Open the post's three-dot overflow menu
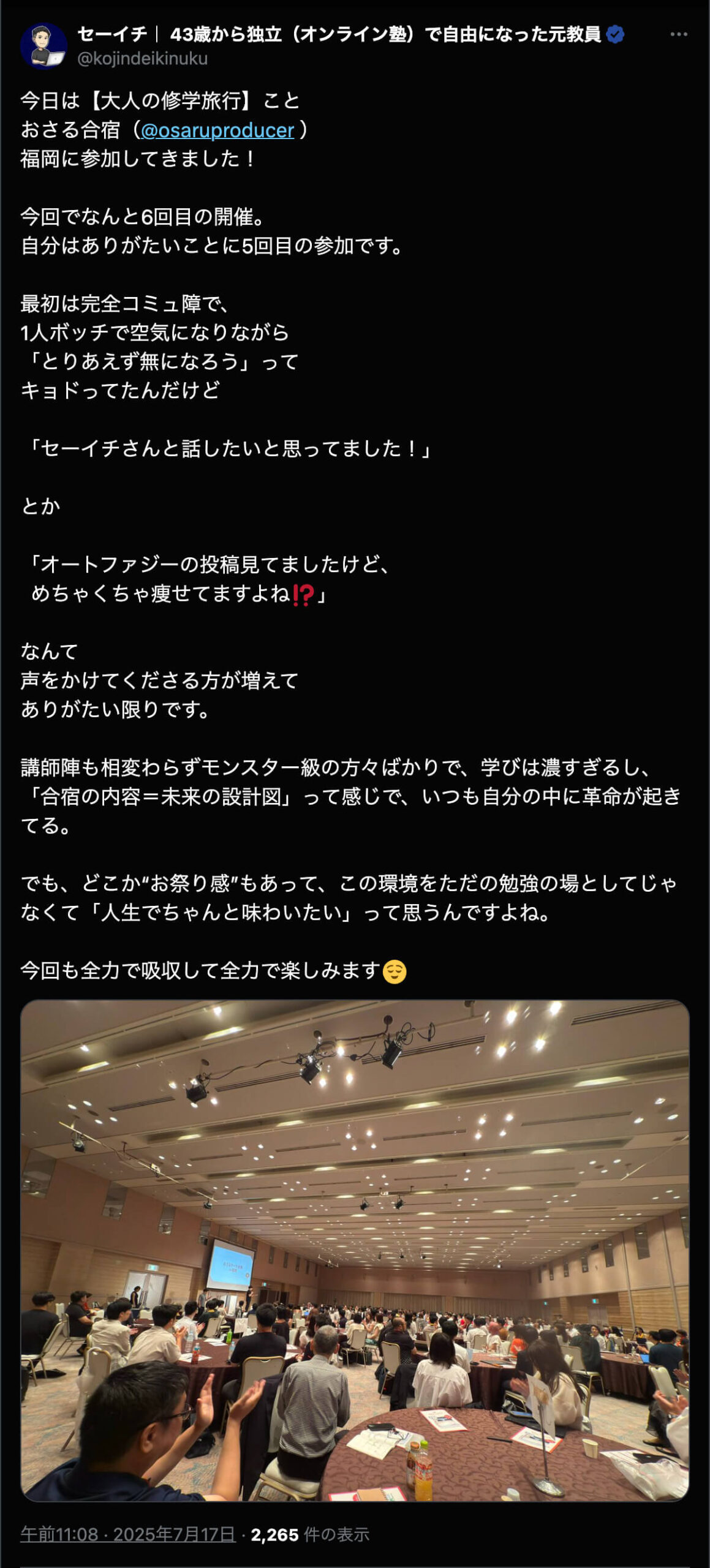710x1568 pixels. pos(678,35)
